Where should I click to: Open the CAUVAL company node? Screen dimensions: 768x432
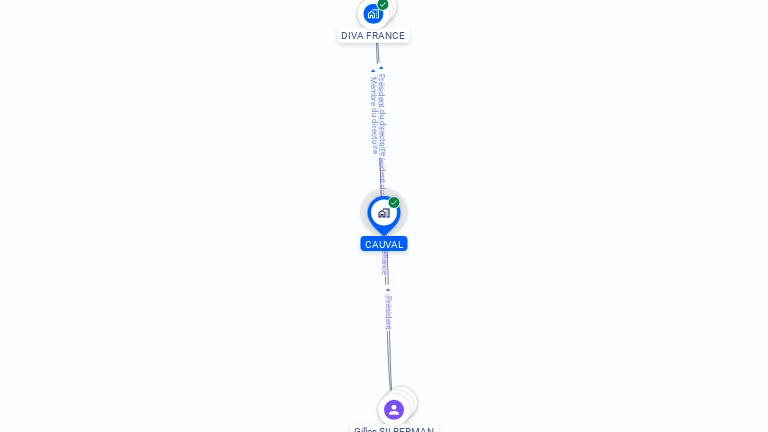383,213
